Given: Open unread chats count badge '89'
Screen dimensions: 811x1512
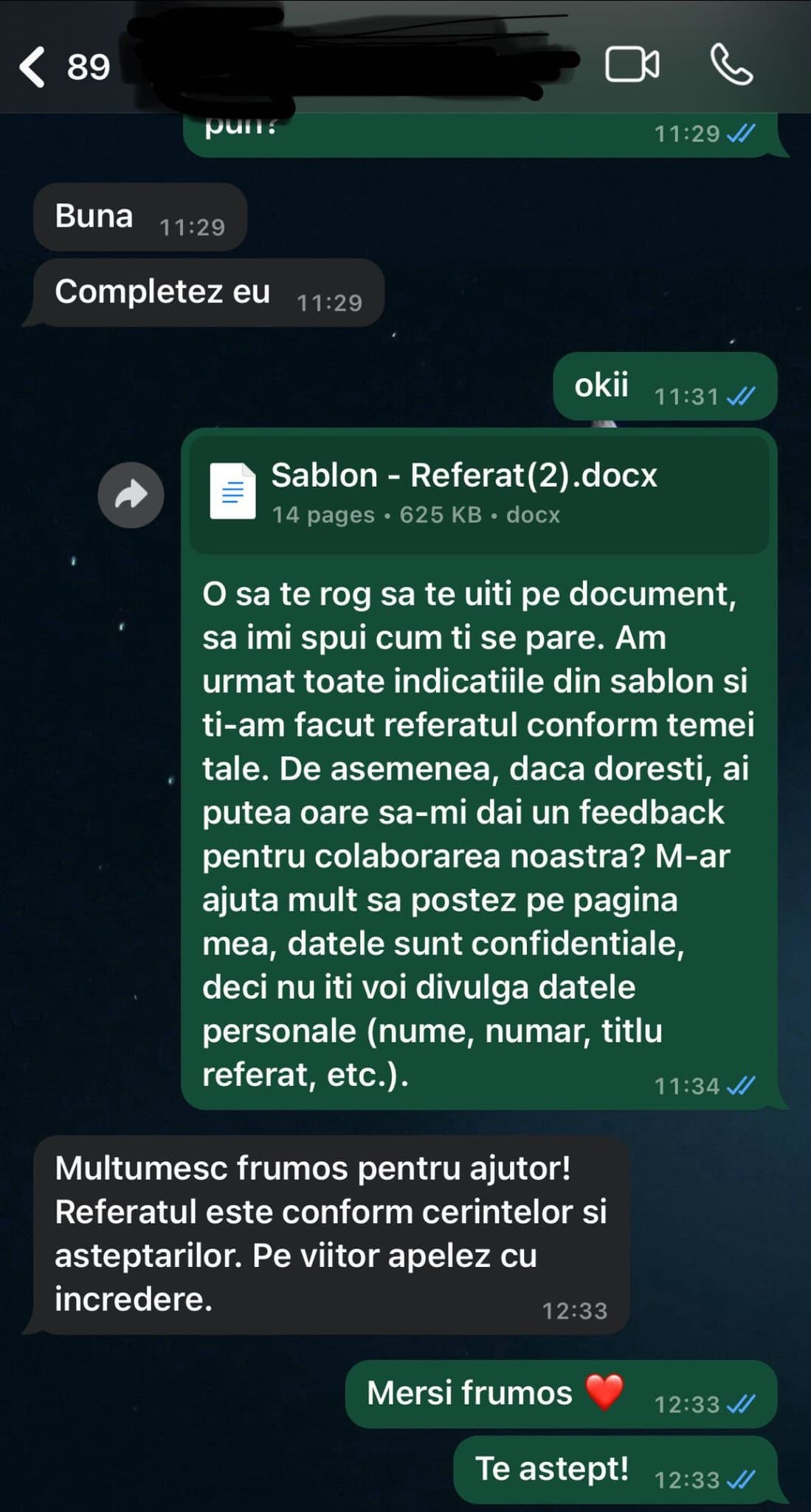Looking at the screenshot, I should click(x=87, y=68).
